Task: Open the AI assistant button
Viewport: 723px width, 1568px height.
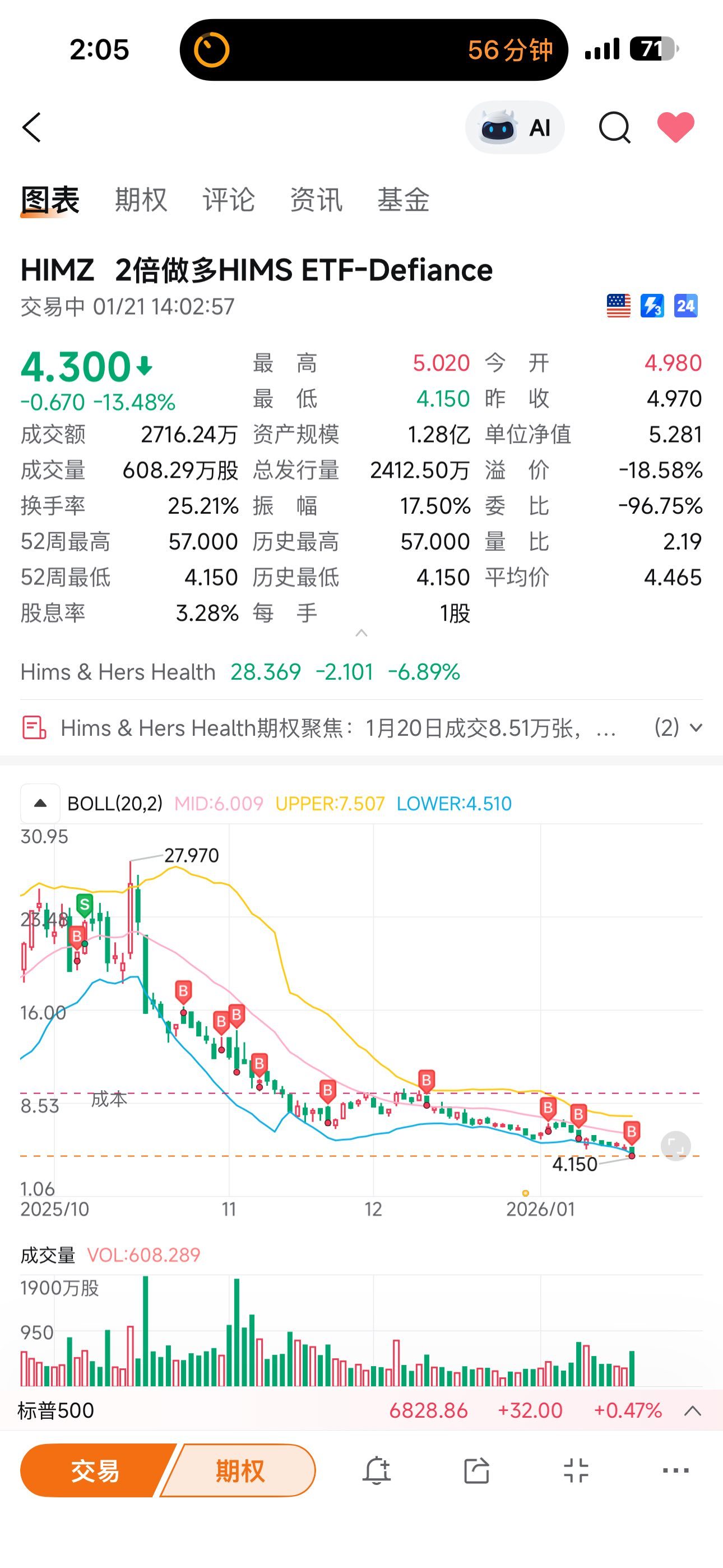Action: (x=515, y=127)
